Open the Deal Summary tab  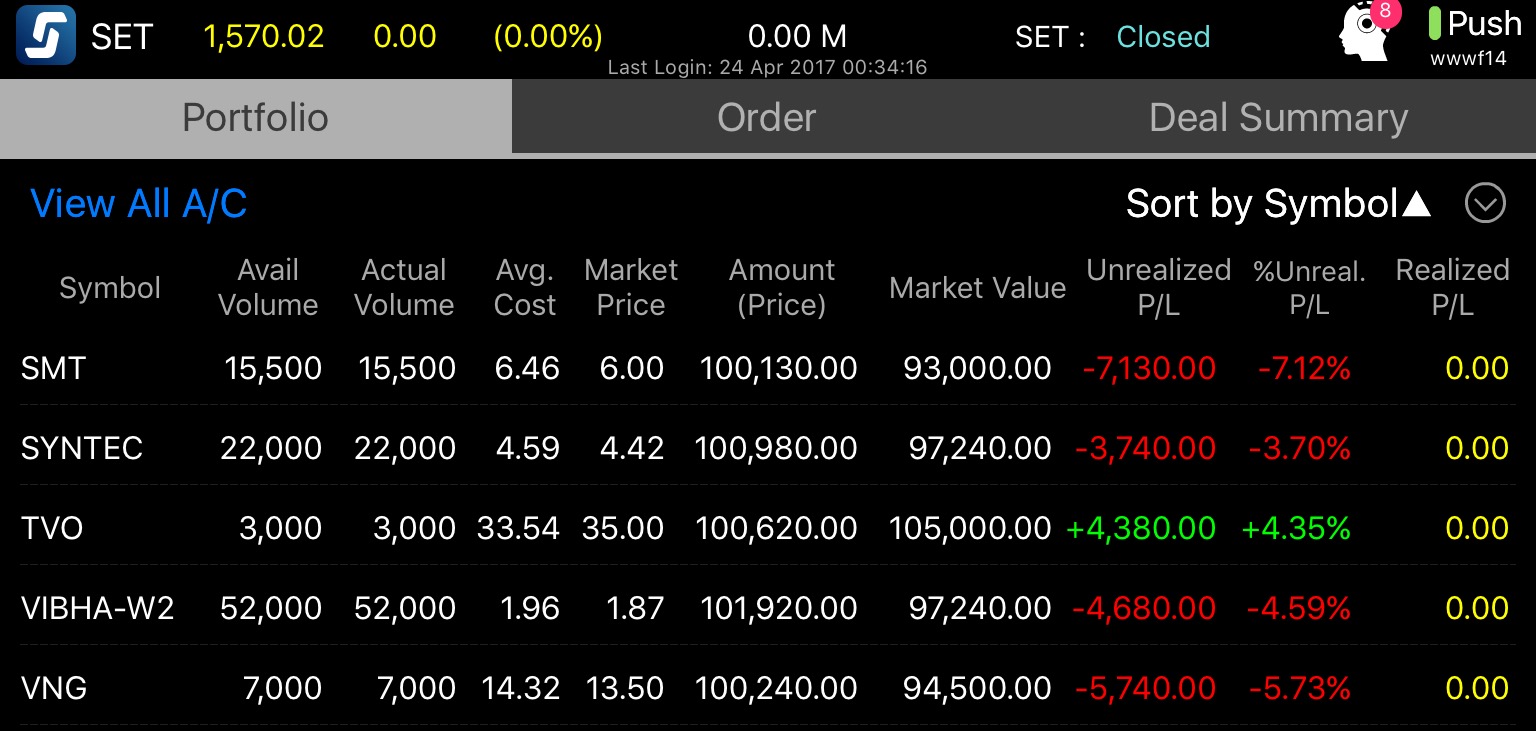(x=1278, y=117)
